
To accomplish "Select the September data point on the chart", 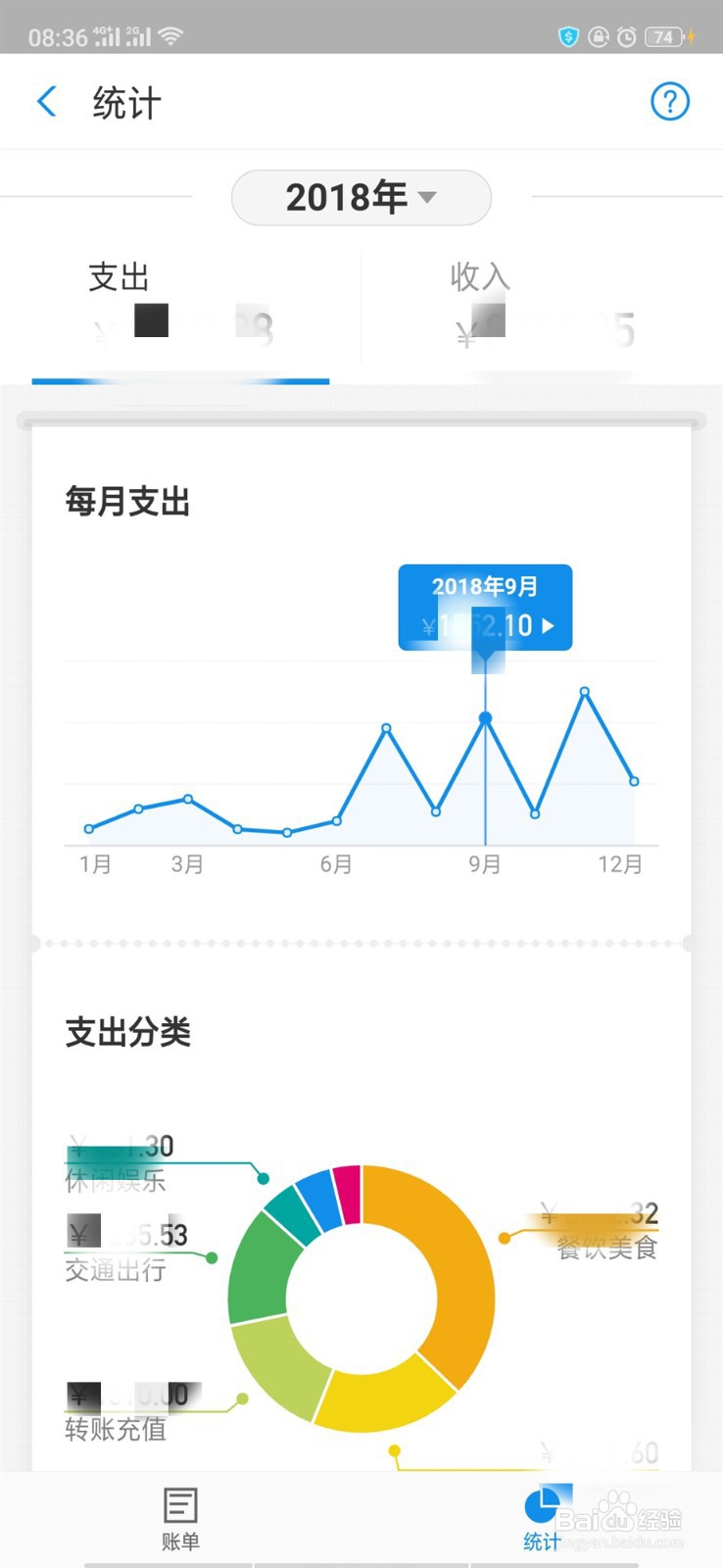I will pos(485,717).
